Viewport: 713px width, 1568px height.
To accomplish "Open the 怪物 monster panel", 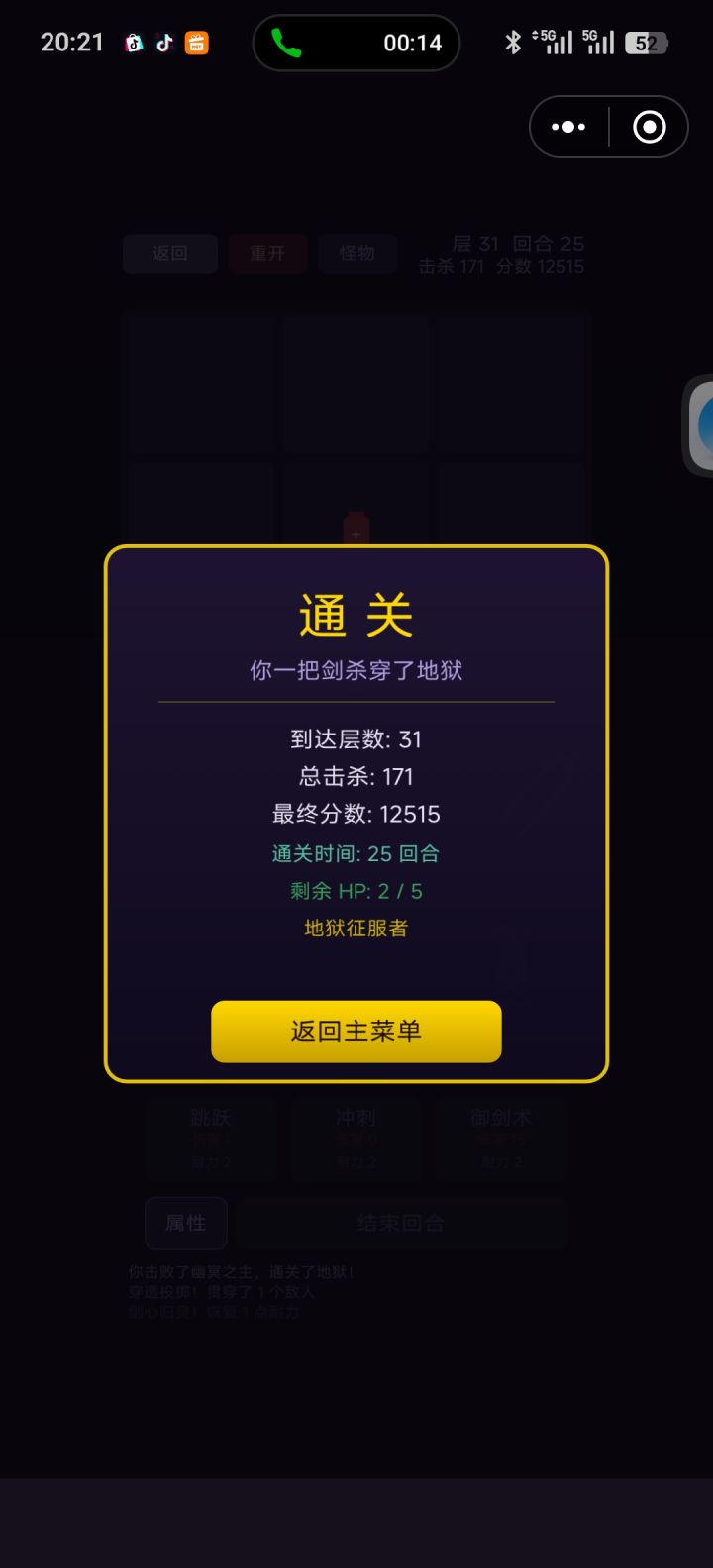I will (x=357, y=254).
